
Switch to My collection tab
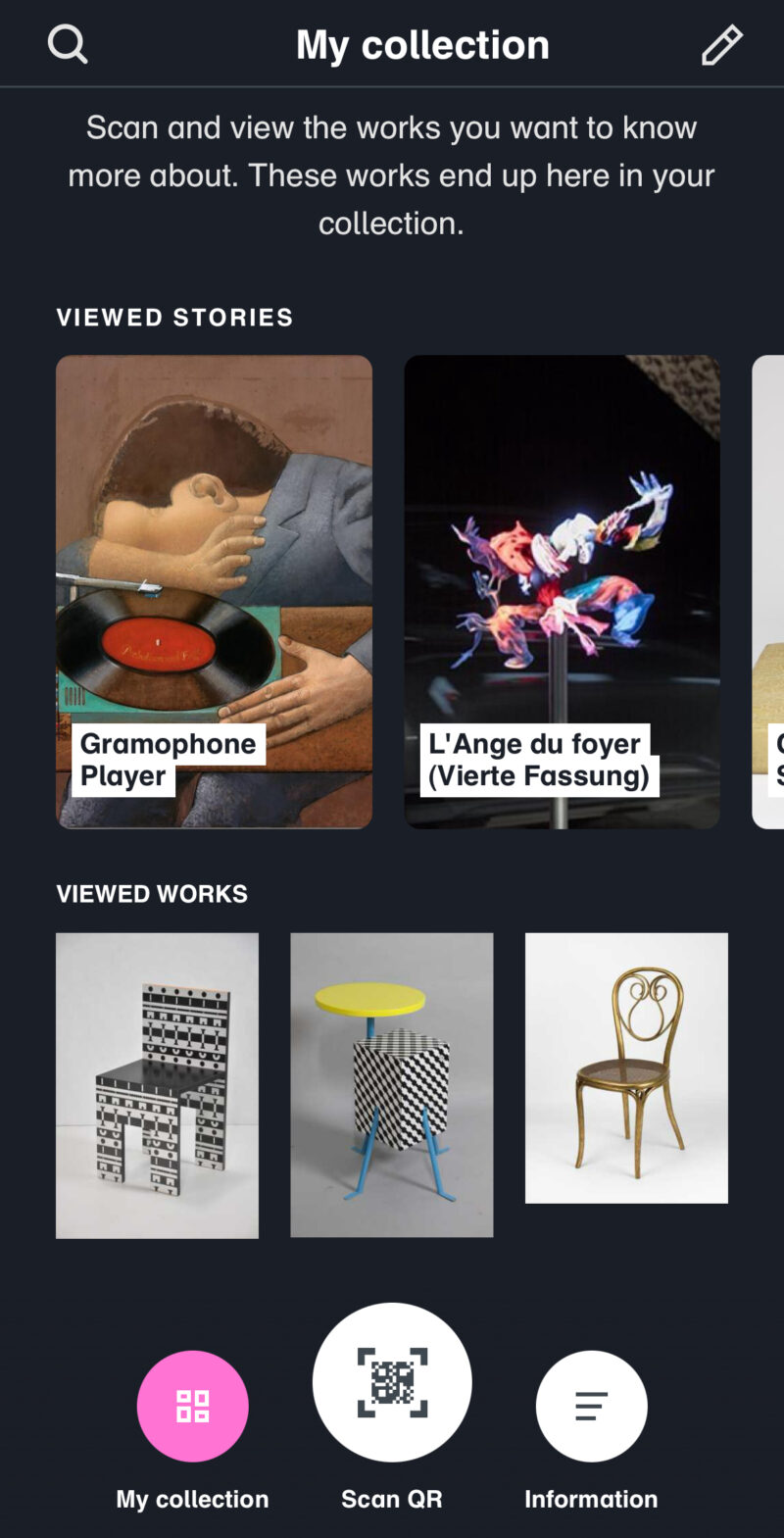[x=192, y=1406]
